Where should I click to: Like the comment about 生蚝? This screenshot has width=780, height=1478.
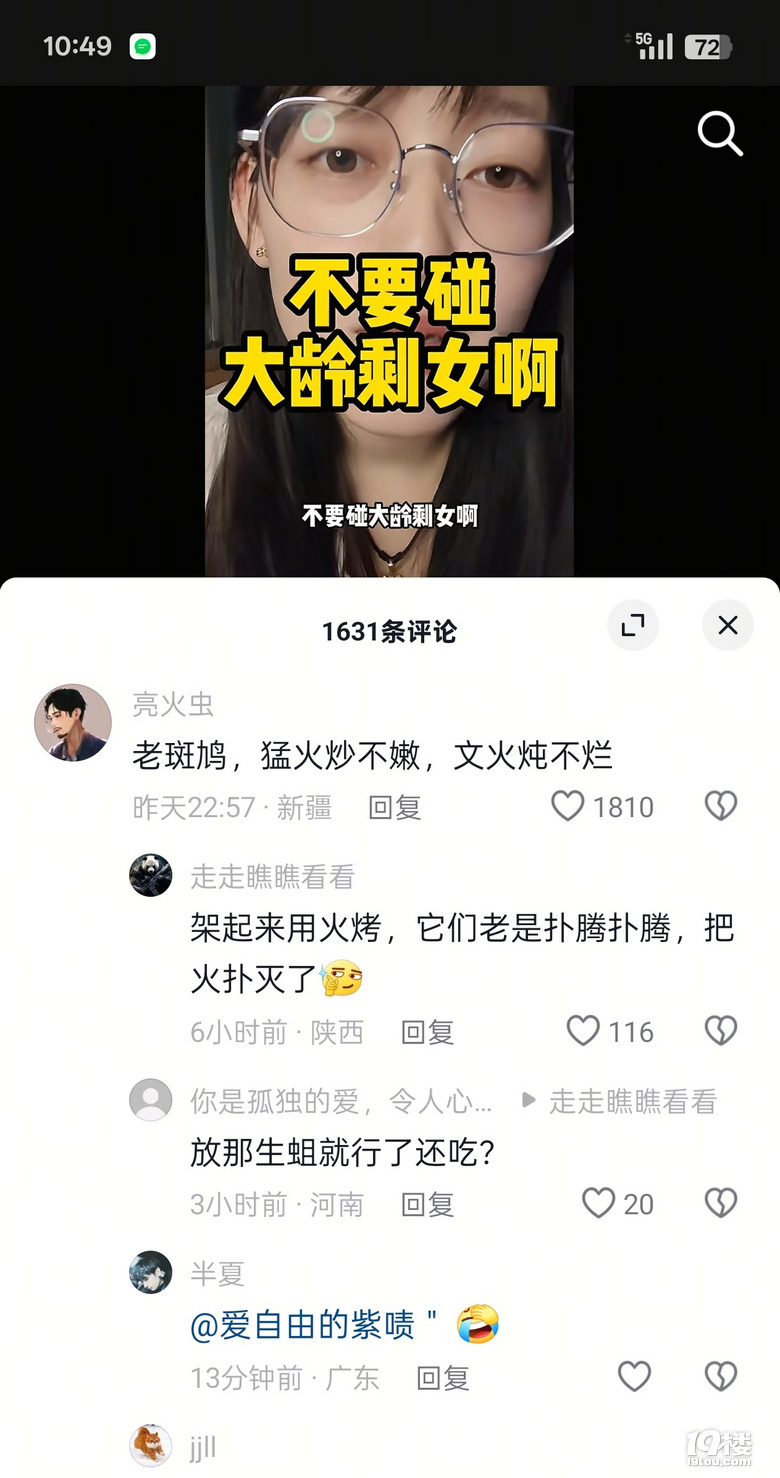[598, 1203]
